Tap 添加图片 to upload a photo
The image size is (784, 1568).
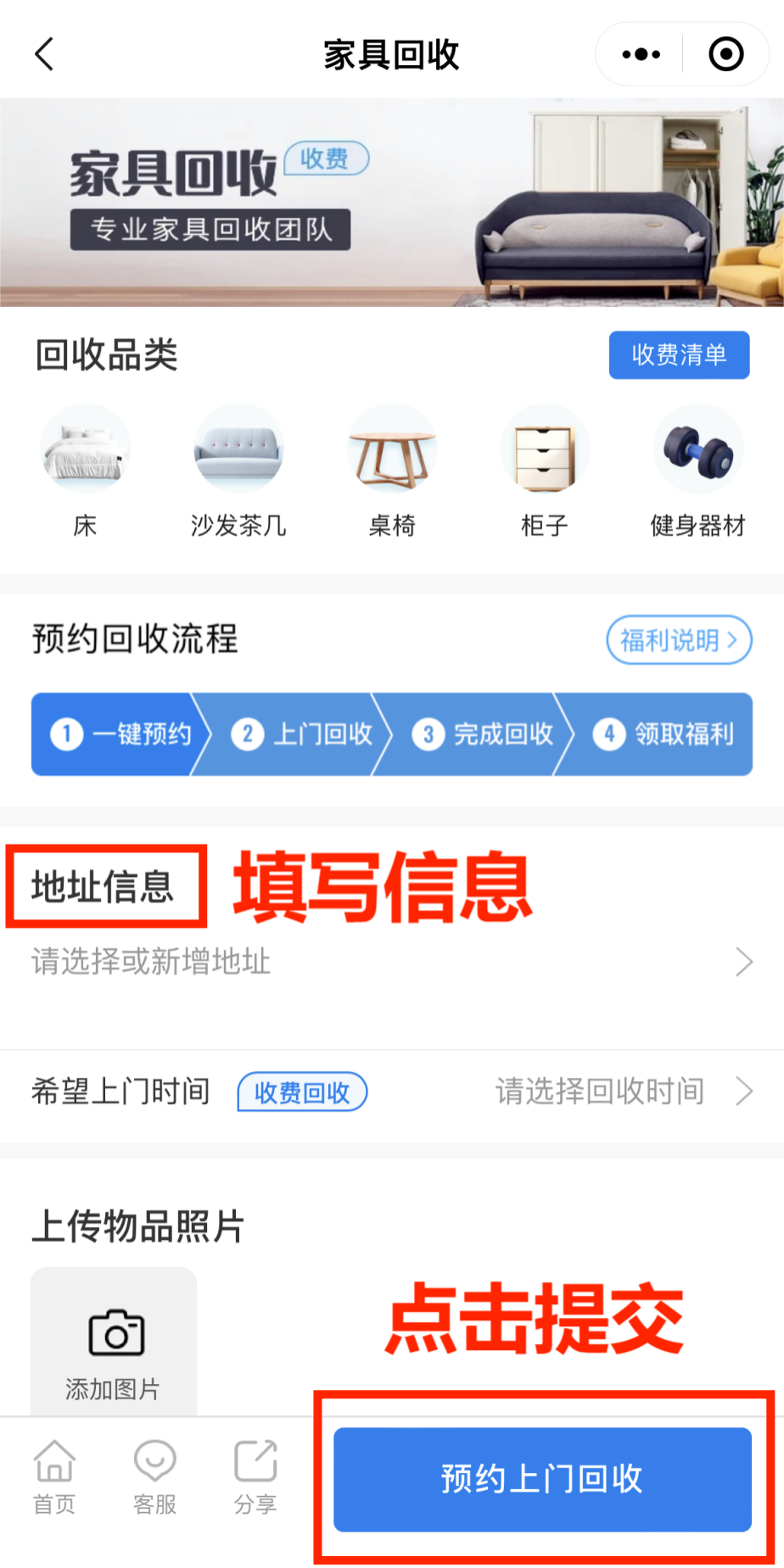[114, 1344]
